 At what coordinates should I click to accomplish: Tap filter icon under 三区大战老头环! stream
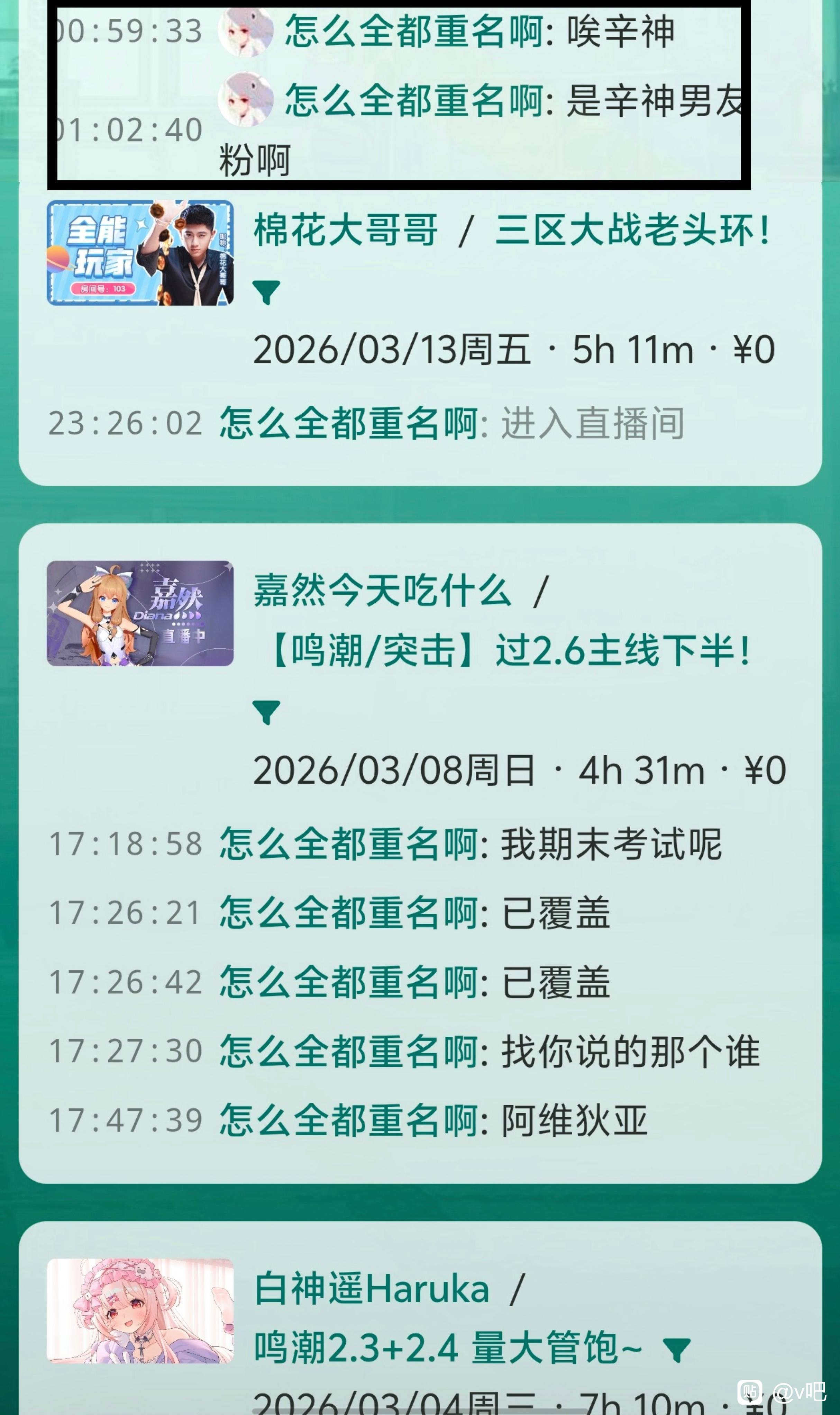tap(265, 292)
